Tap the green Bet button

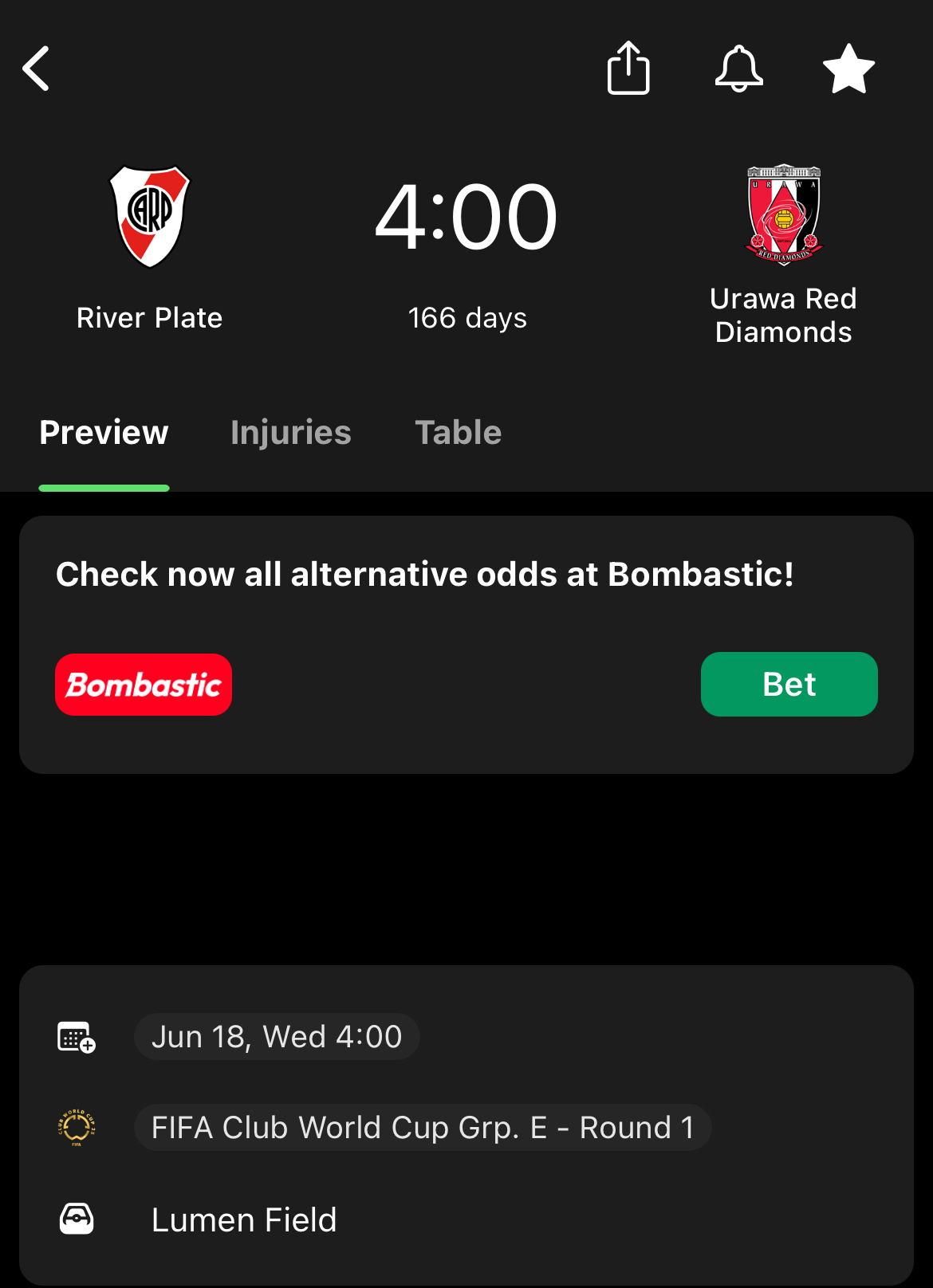point(789,685)
